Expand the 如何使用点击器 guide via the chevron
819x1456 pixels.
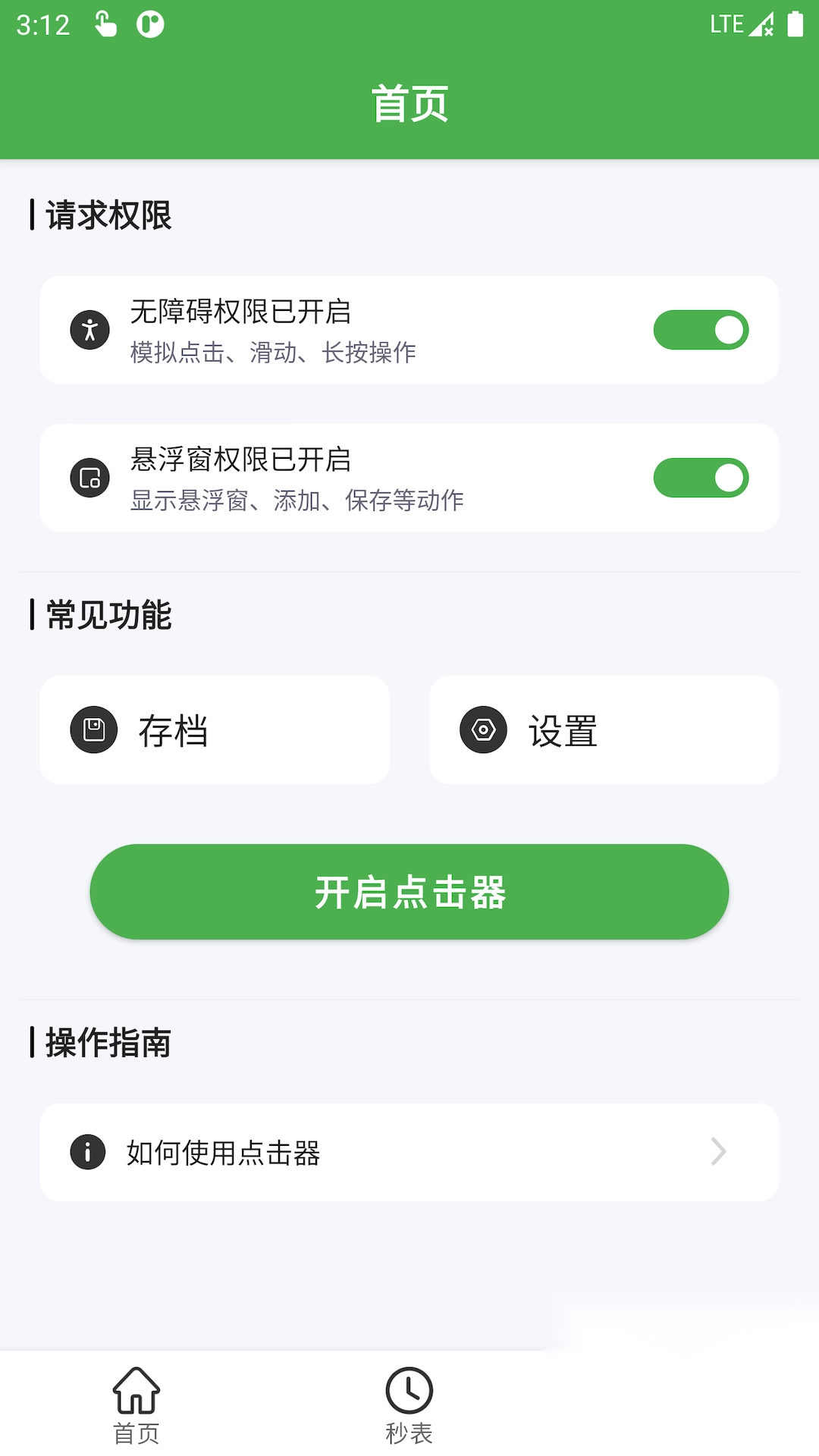(717, 1153)
